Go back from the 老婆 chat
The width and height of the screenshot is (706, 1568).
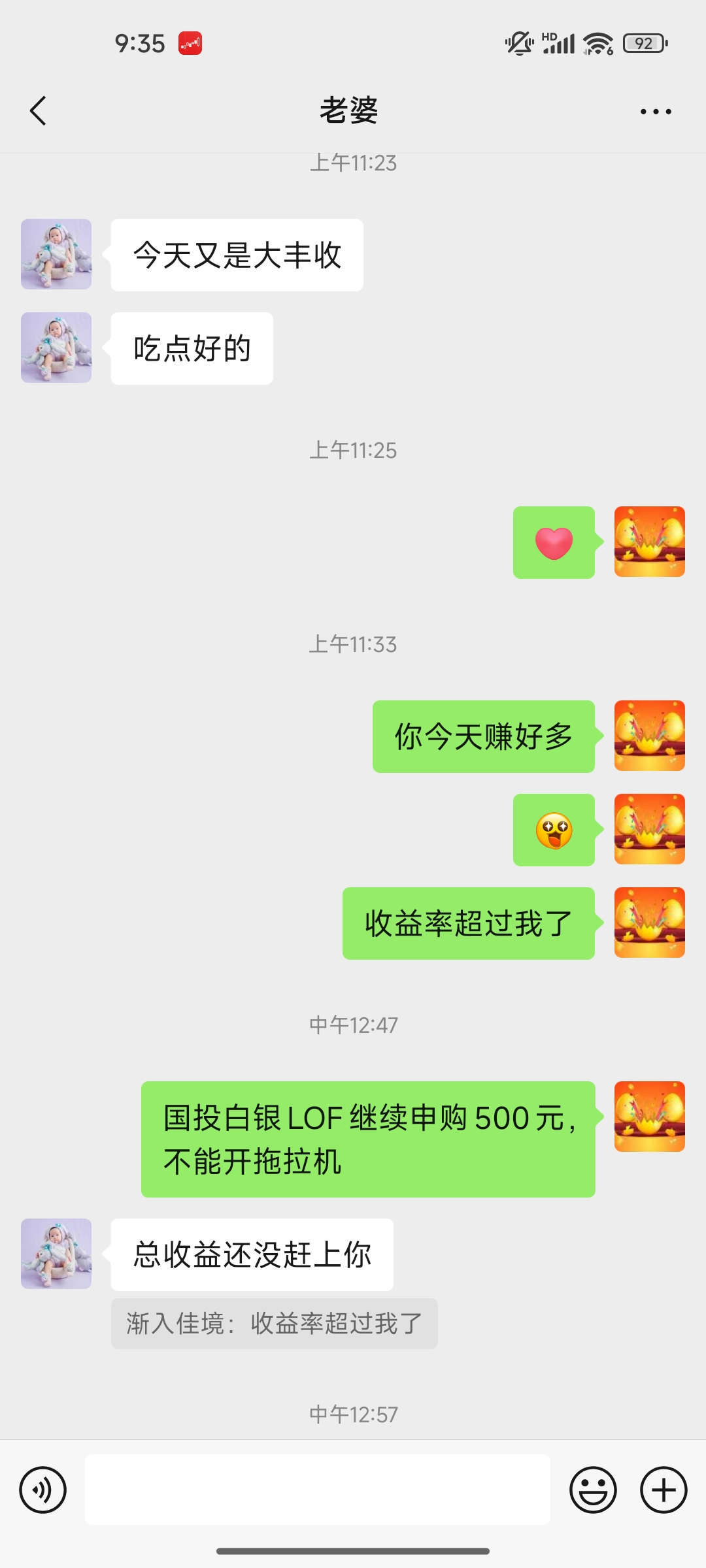pyautogui.click(x=39, y=110)
